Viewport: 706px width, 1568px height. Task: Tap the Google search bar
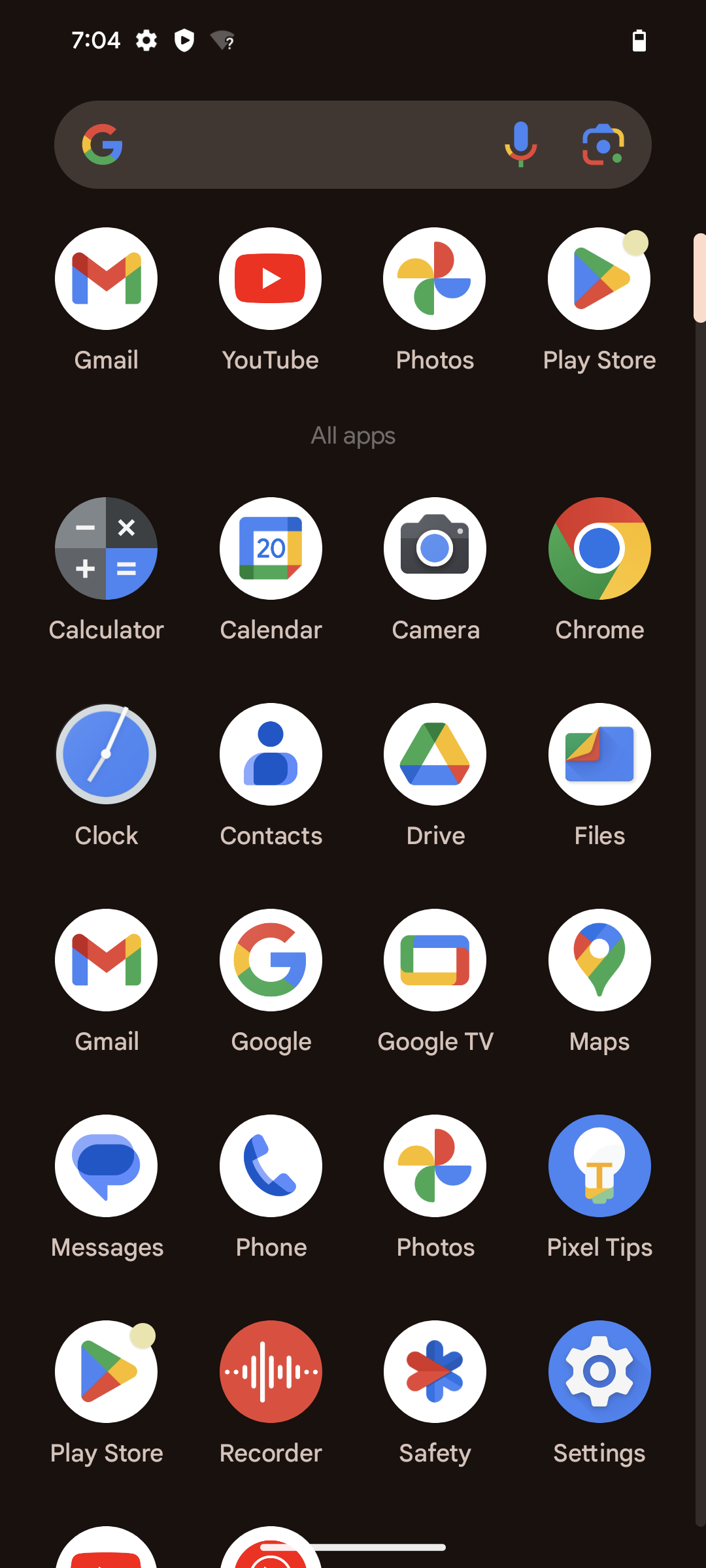tap(353, 144)
